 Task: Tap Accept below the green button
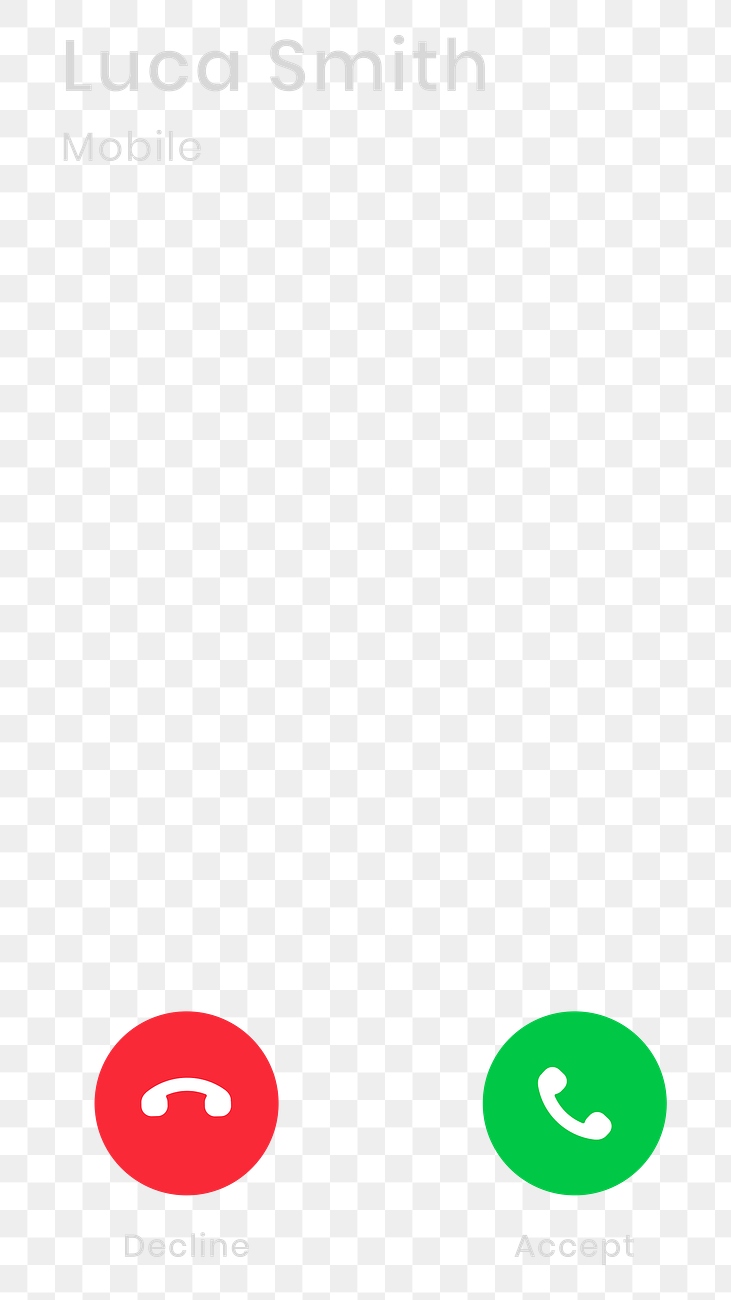coord(572,1247)
